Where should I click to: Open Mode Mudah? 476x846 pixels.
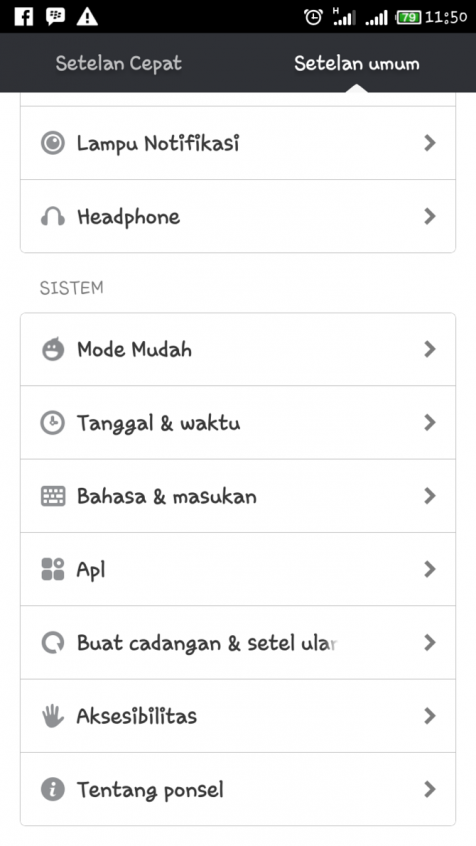pyautogui.click(x=238, y=349)
